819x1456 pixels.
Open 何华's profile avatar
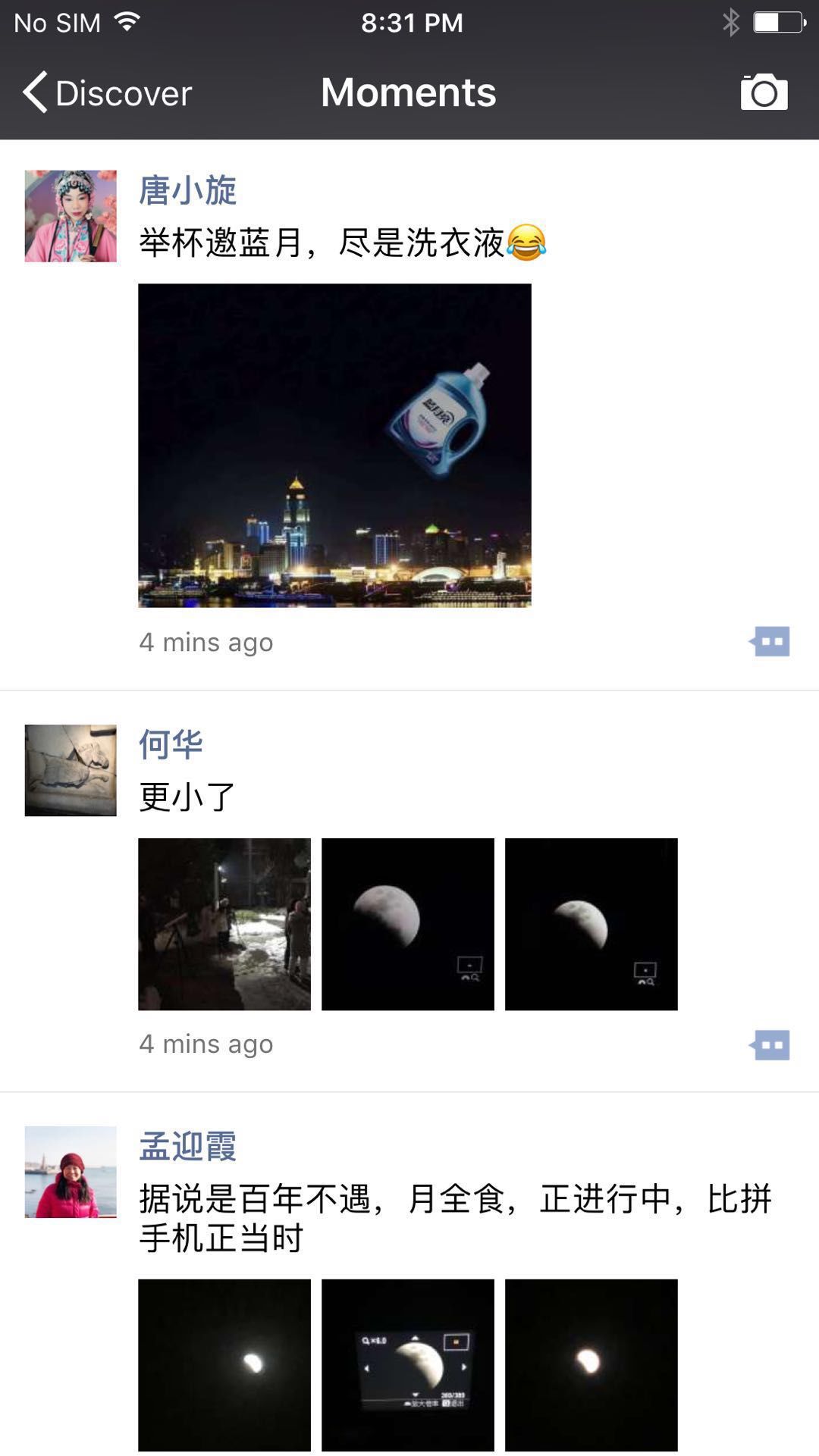[71, 770]
